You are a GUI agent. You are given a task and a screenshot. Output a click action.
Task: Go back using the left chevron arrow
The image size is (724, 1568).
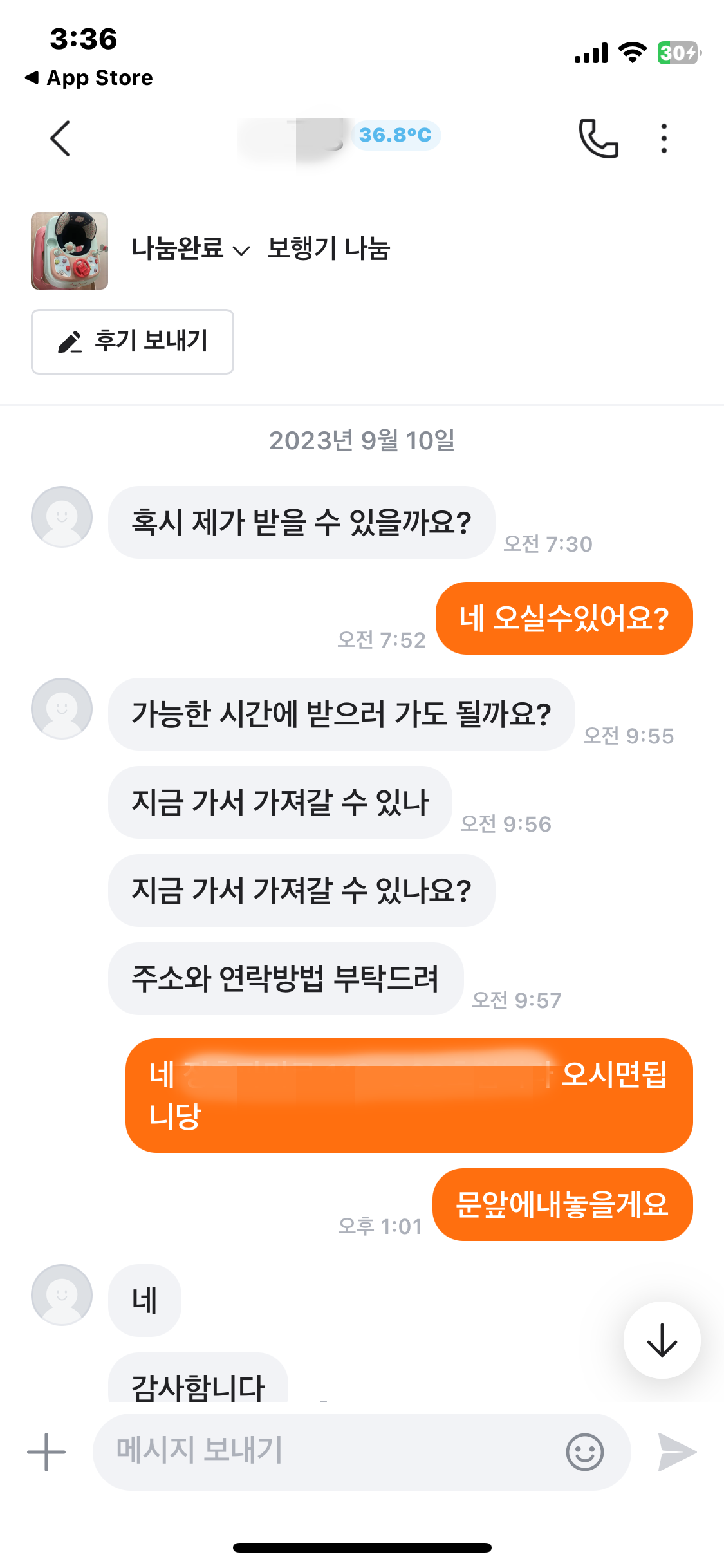[60, 138]
